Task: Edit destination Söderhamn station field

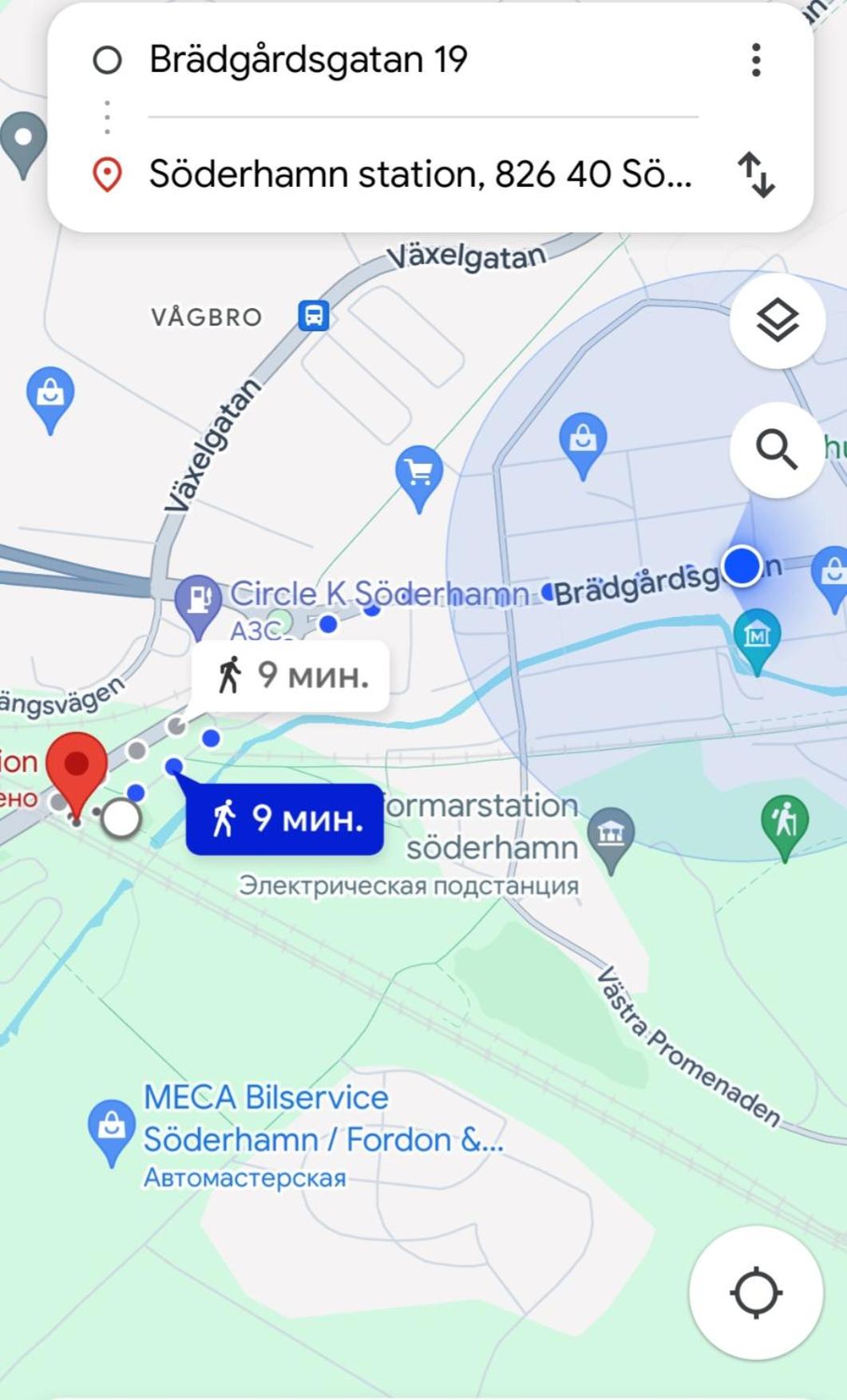Action: [419, 174]
